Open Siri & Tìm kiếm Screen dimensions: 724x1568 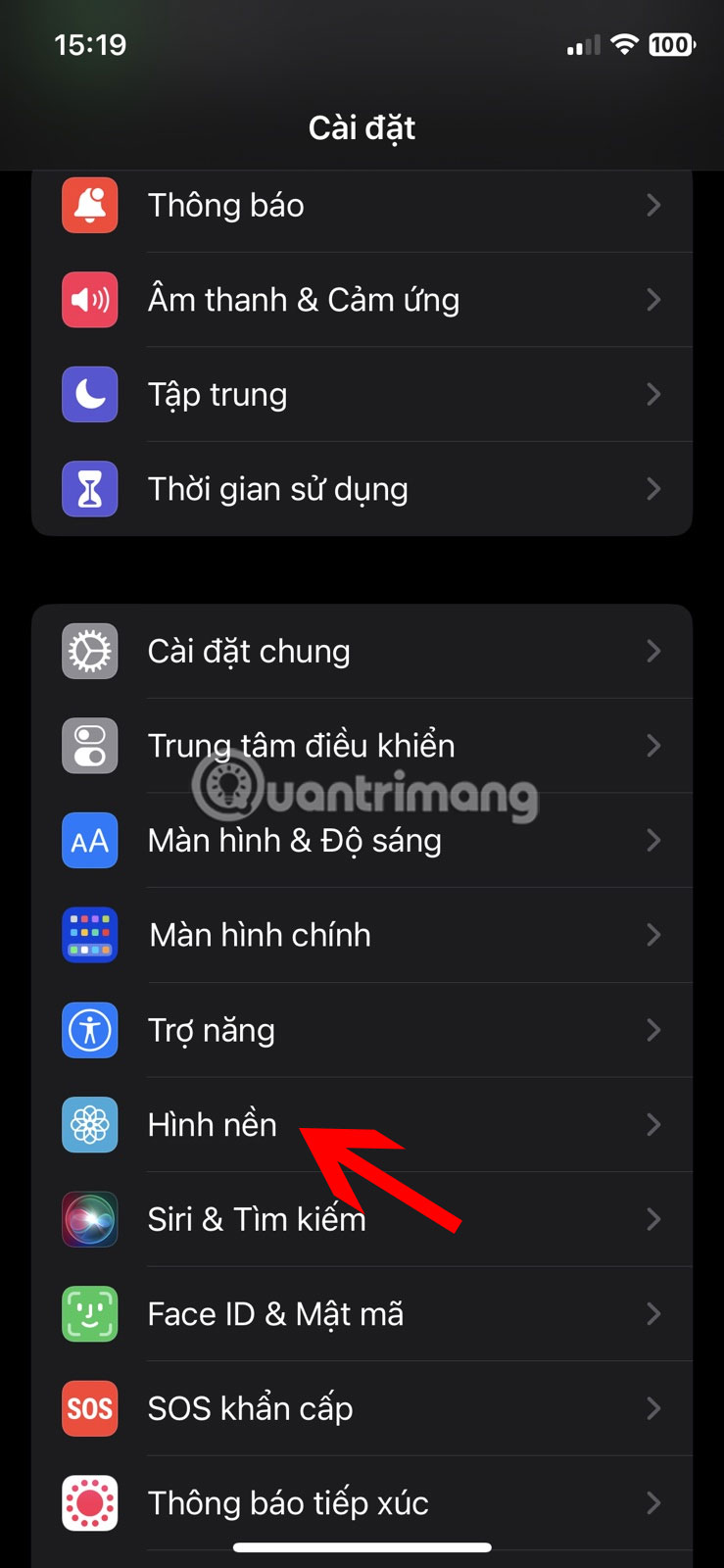362,1219
